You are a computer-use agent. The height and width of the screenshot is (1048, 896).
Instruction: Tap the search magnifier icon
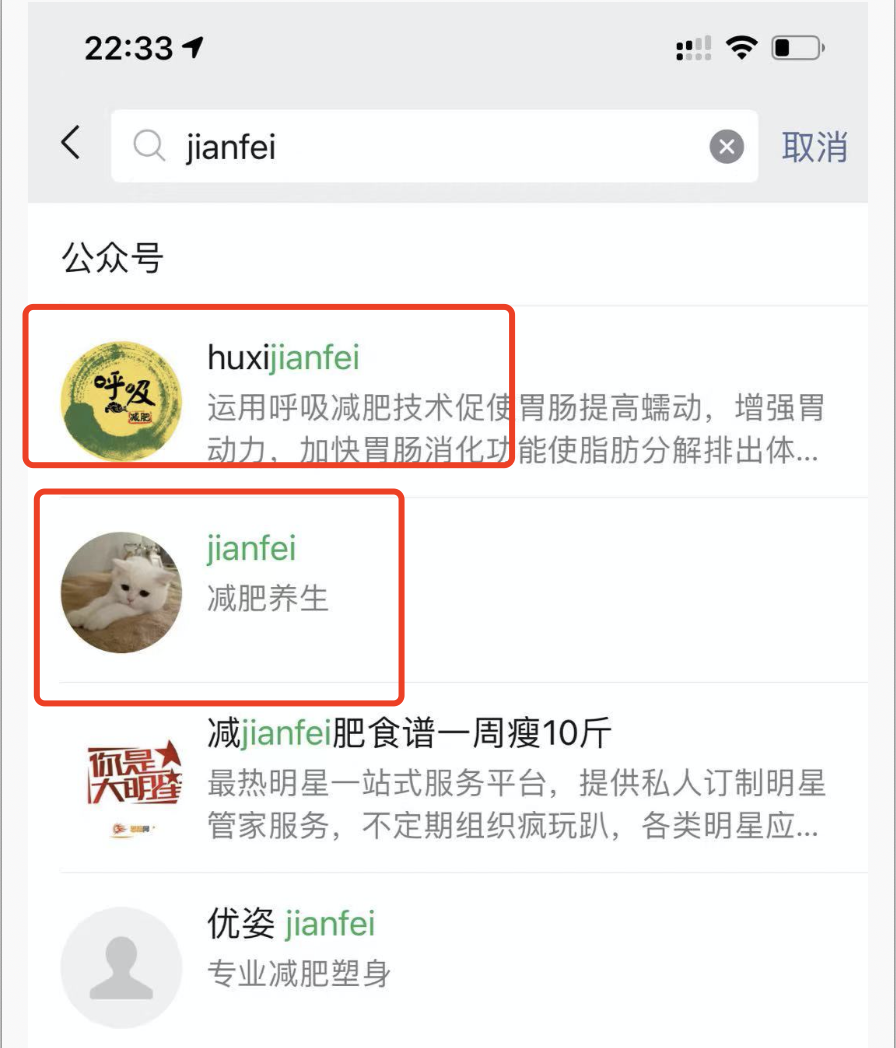click(x=147, y=146)
